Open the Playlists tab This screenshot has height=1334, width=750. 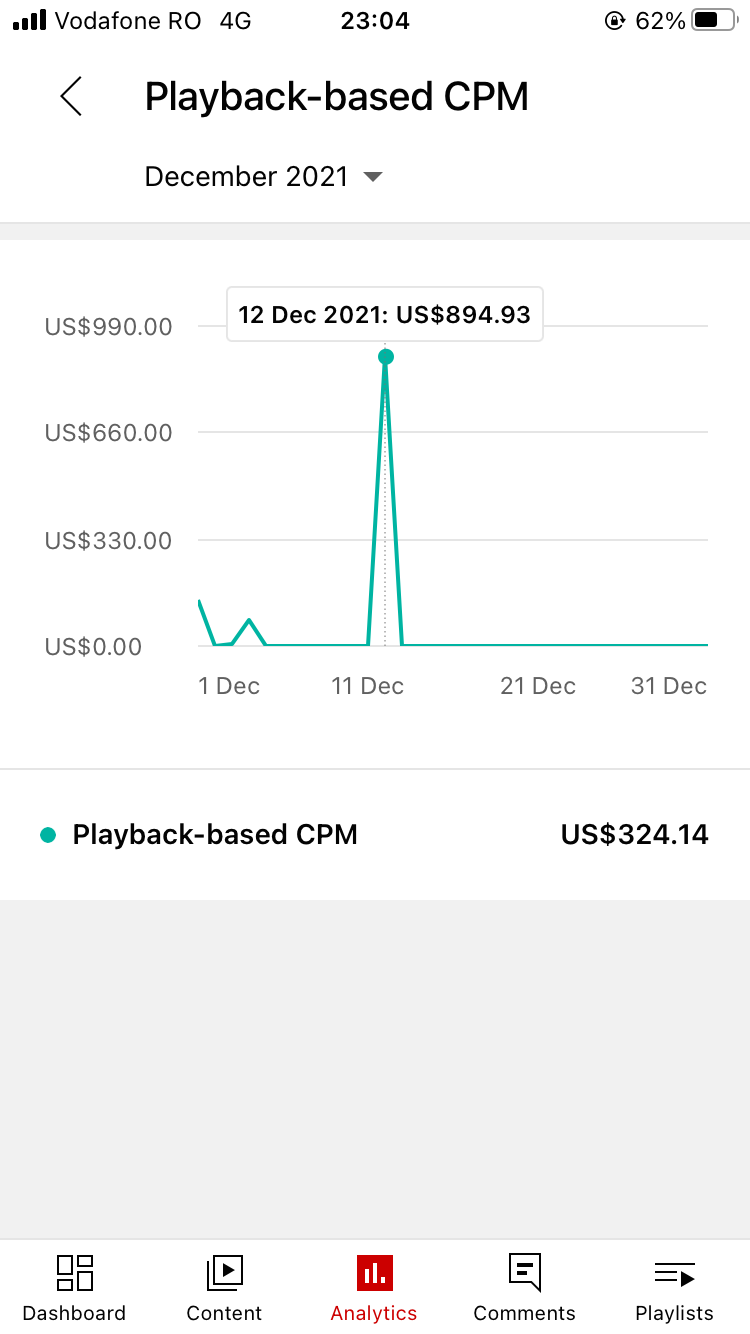pos(675,1288)
